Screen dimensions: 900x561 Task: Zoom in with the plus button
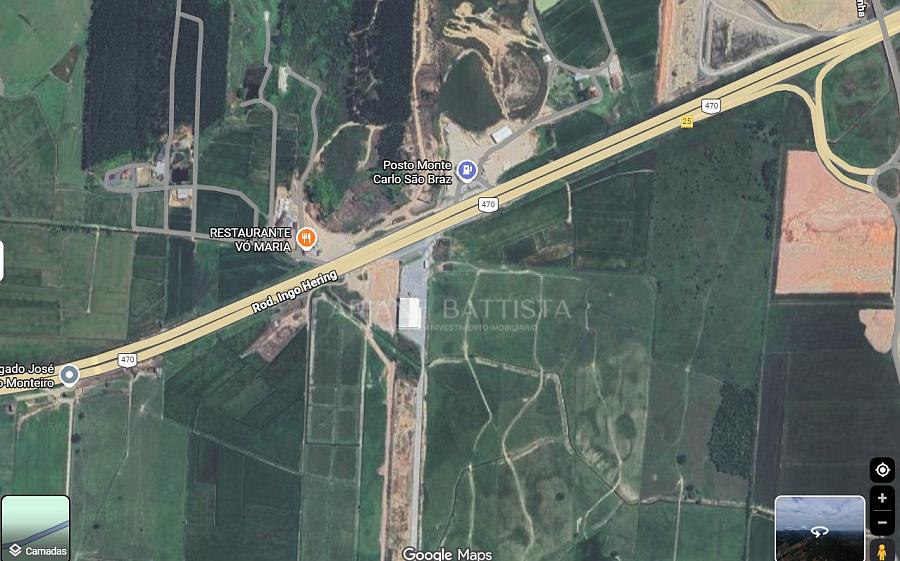(x=882, y=498)
